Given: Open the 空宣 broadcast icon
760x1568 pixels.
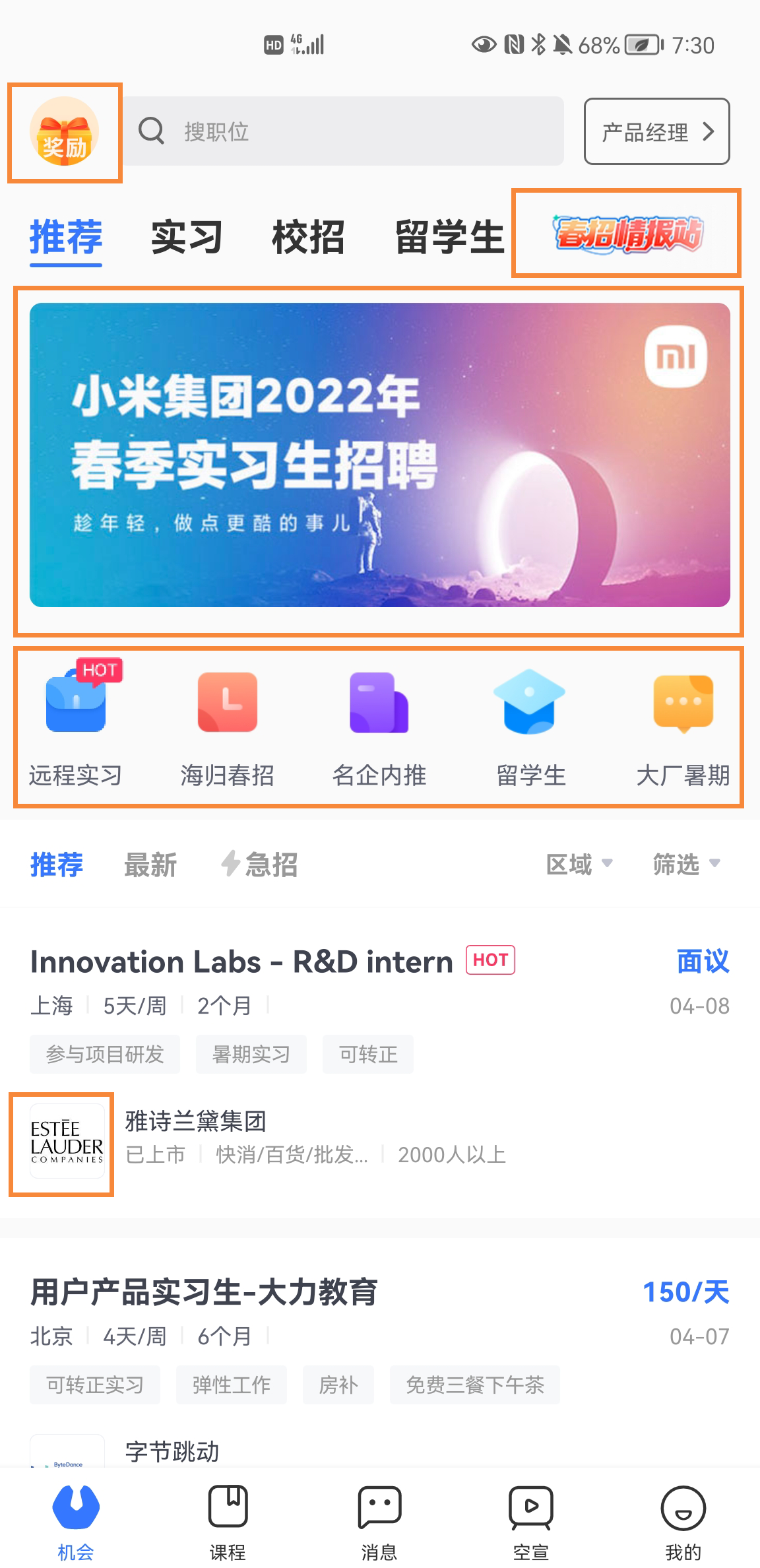Looking at the screenshot, I should point(530,1508).
